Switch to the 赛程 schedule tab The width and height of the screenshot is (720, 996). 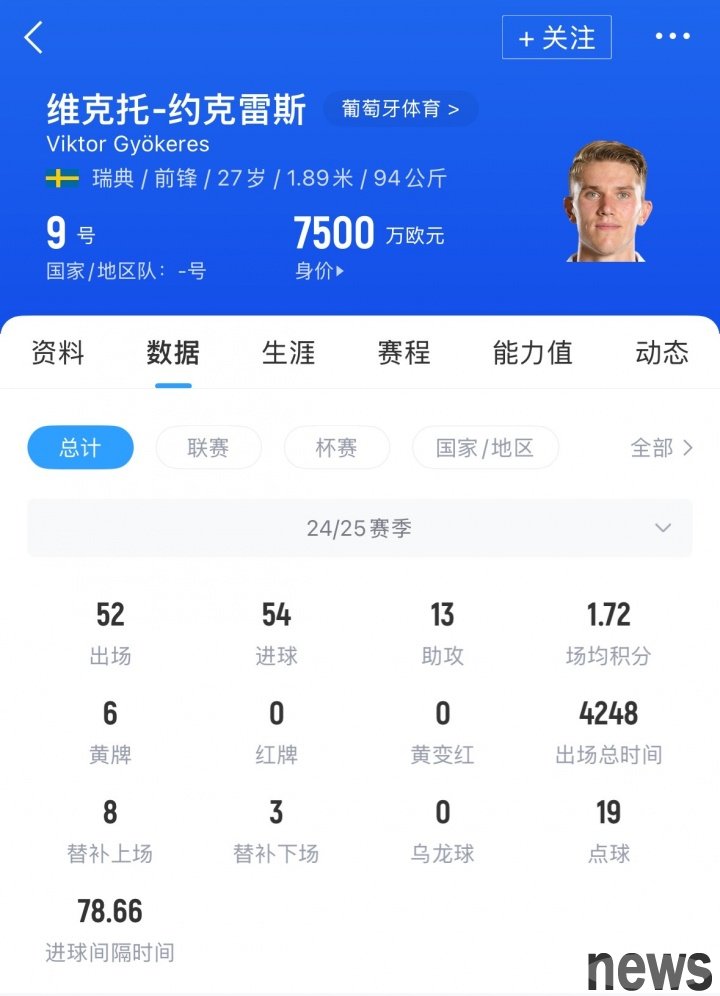[x=404, y=353]
